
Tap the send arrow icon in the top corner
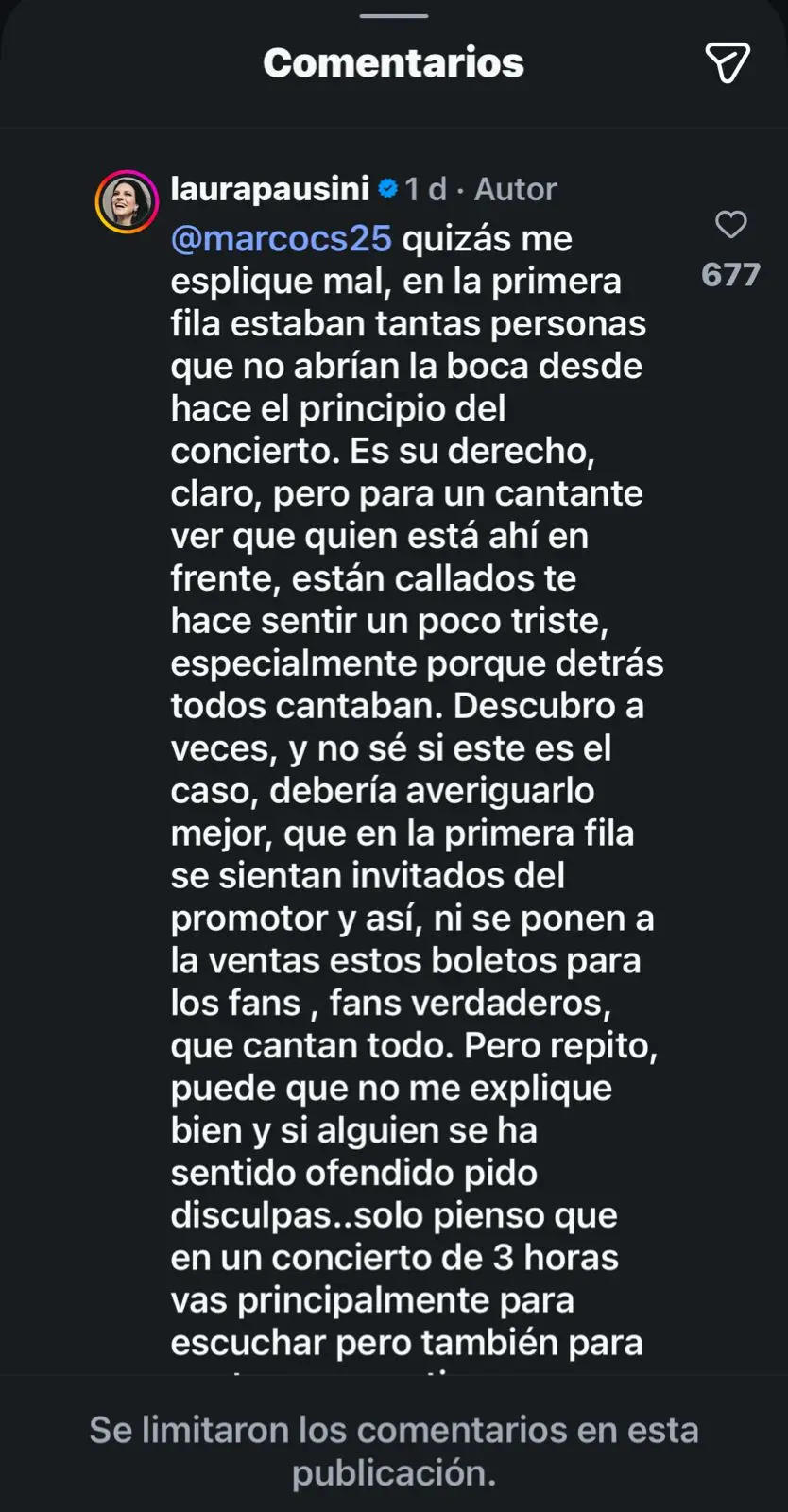(726, 62)
